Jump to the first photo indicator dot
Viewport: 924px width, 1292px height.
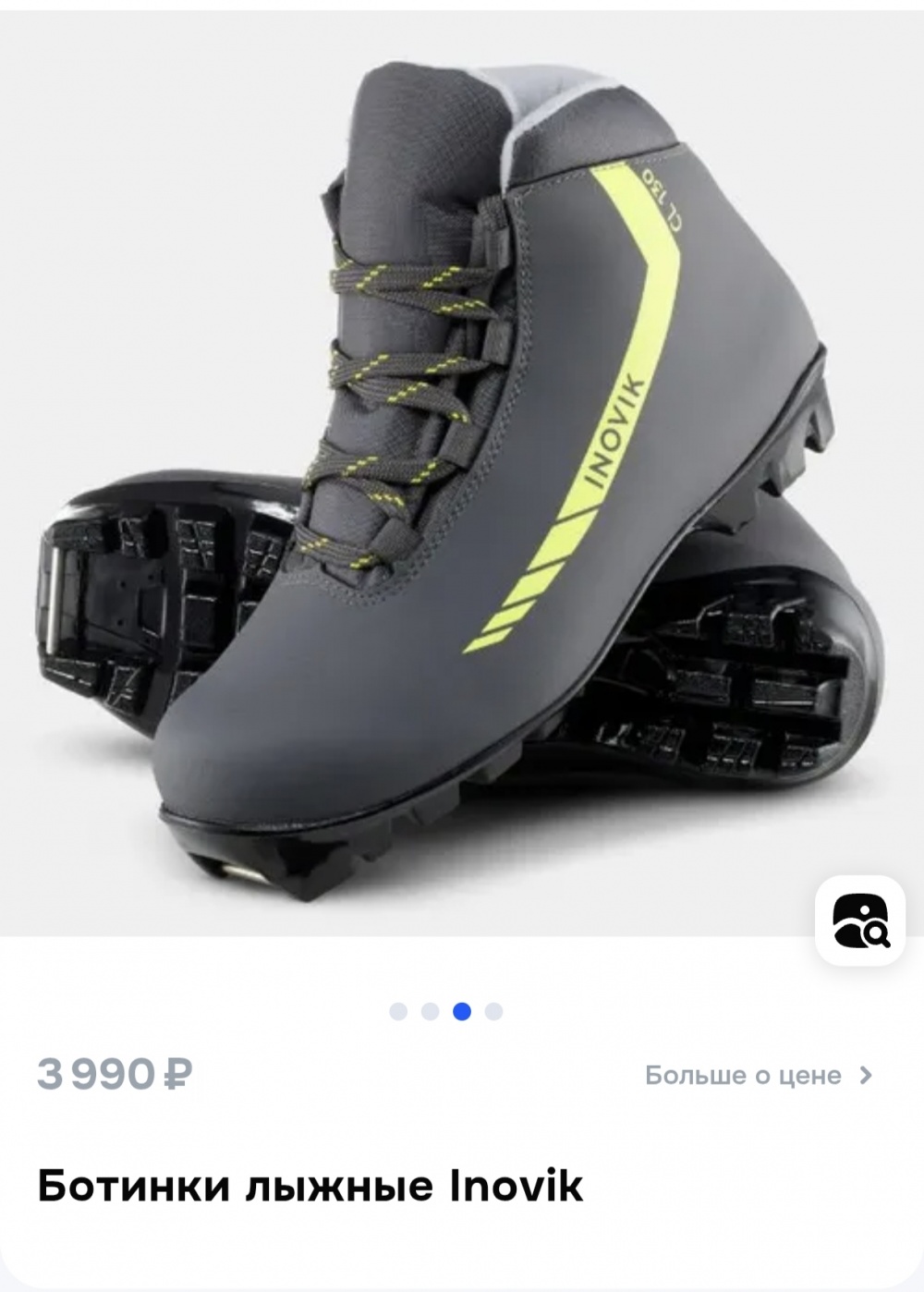tap(398, 1011)
